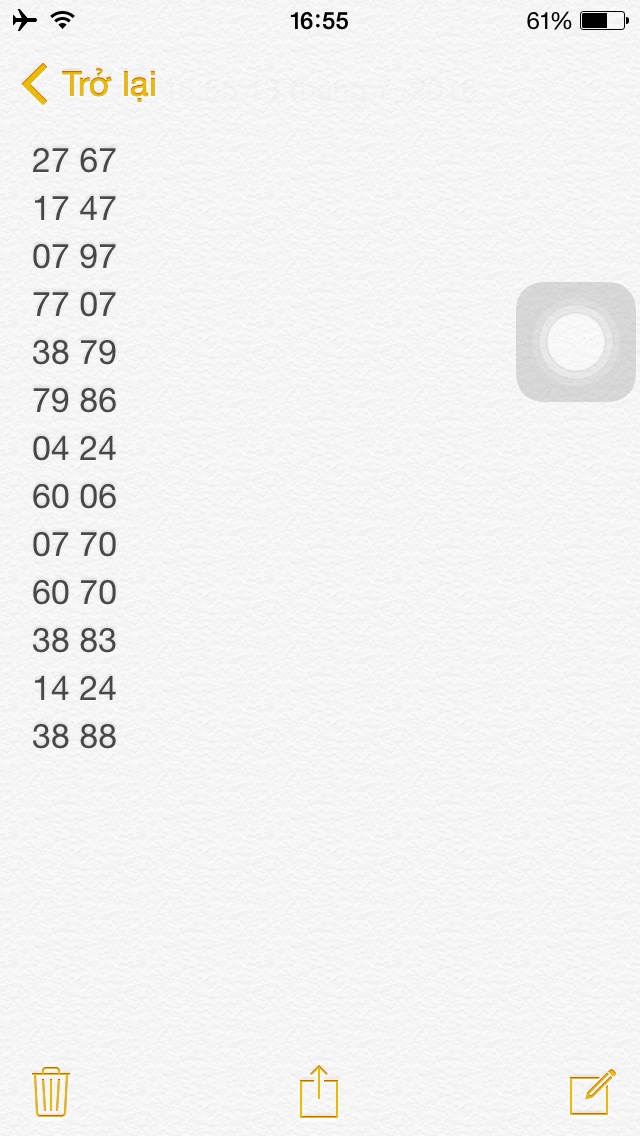Delete this note with trash icon

pos(51,1092)
